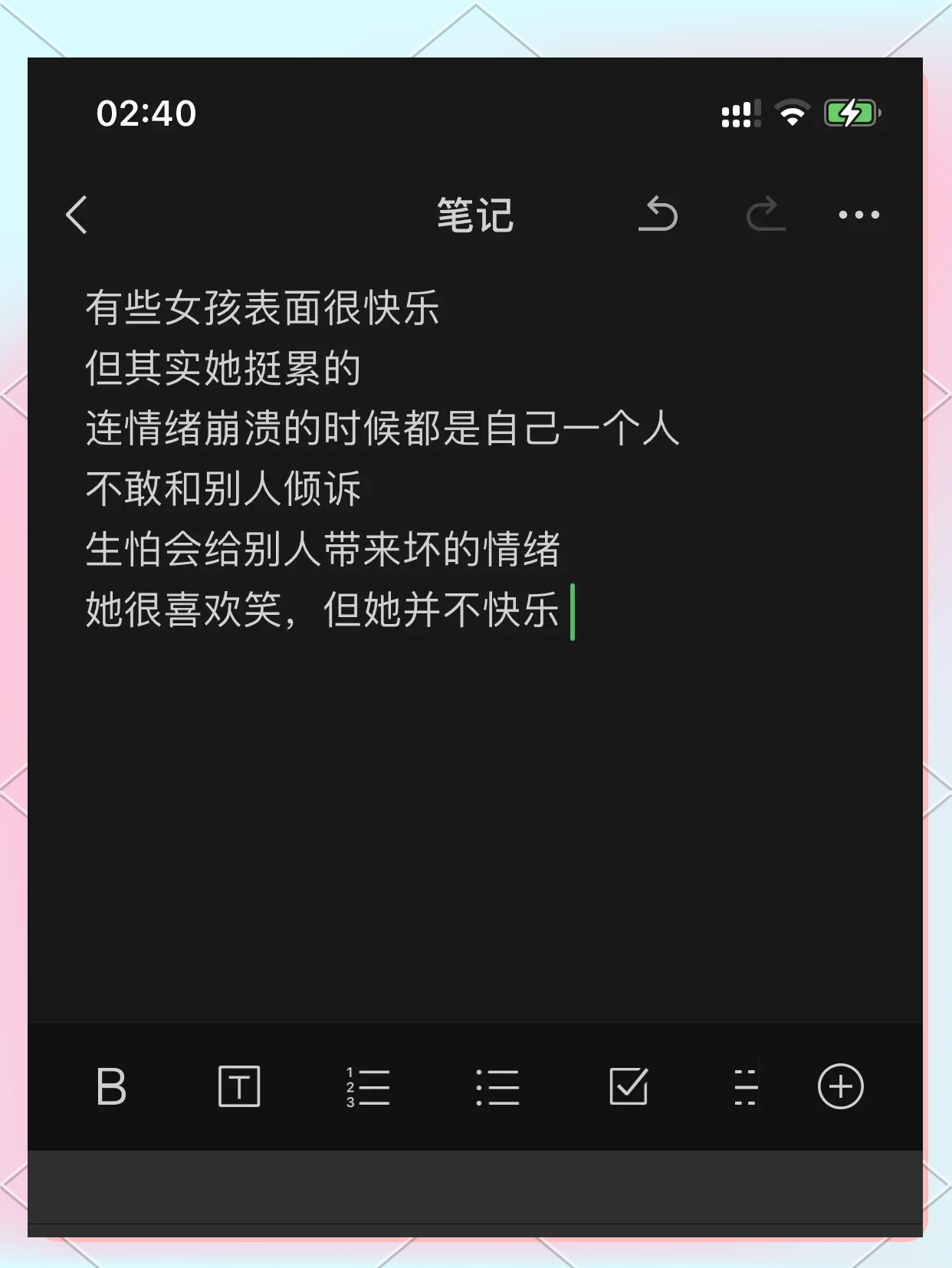Tap the plus insert icon
Viewport: 952px width, 1268px height.
click(842, 1088)
